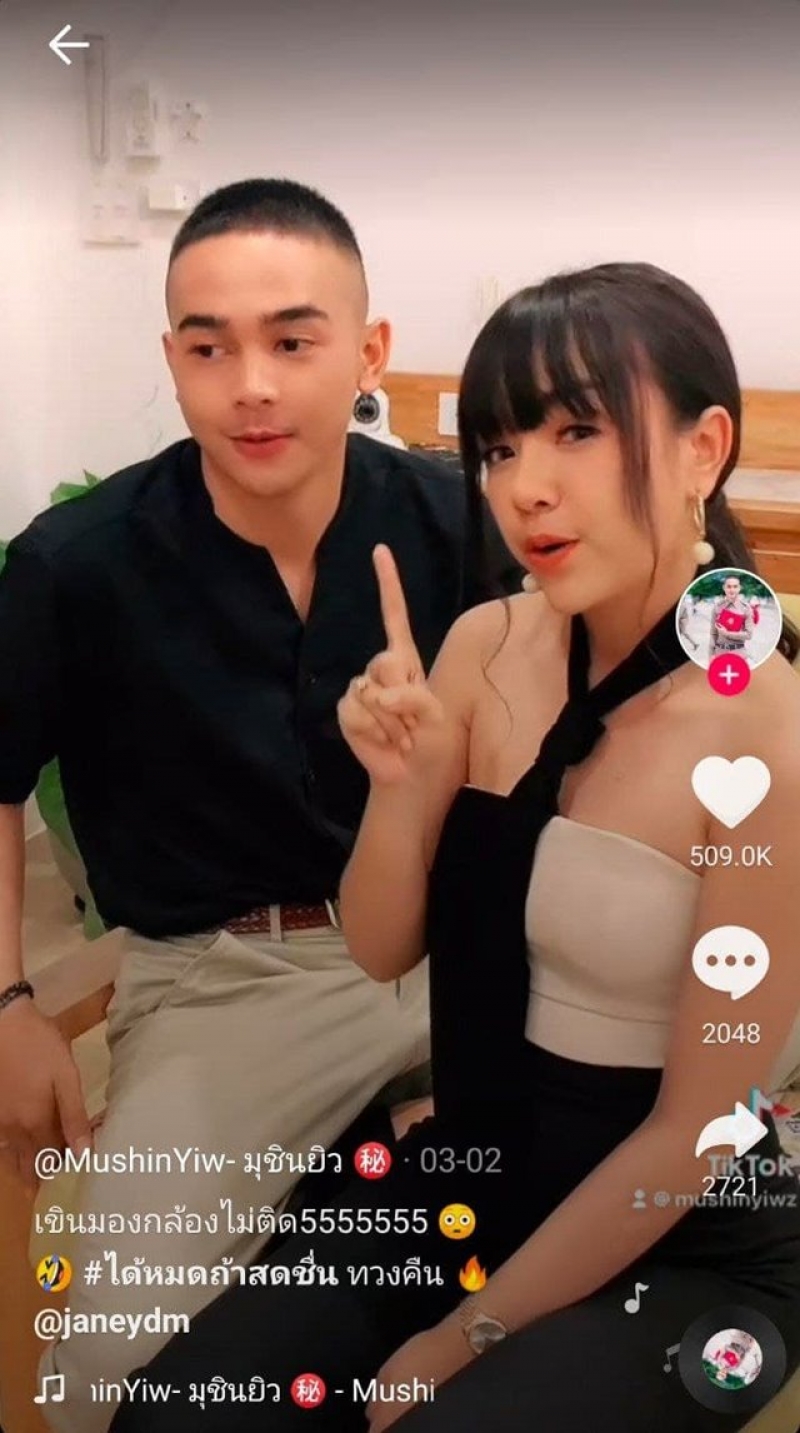Open the tagged @janeydm profile
800x1433 pixels.
click(x=111, y=1322)
